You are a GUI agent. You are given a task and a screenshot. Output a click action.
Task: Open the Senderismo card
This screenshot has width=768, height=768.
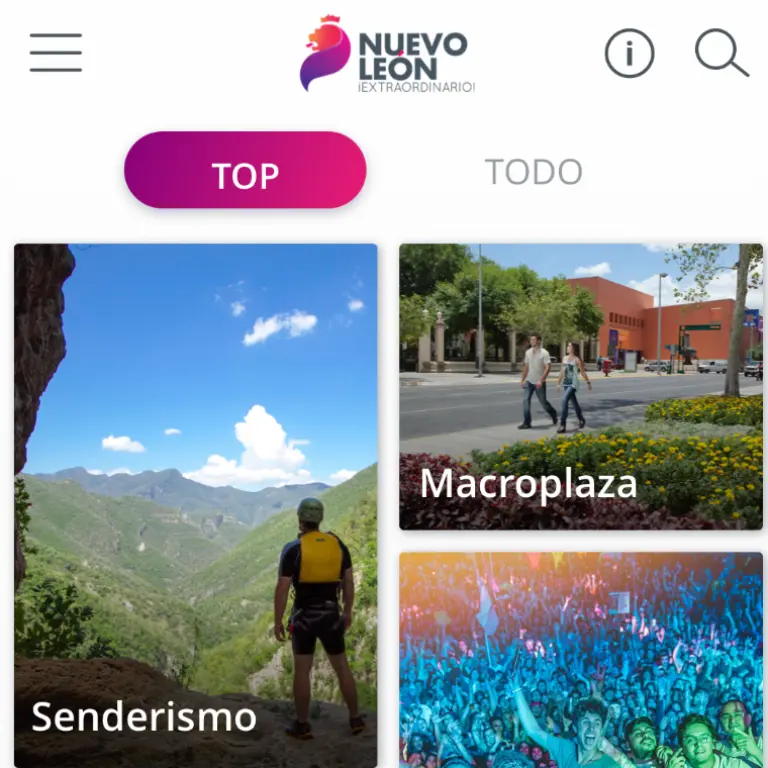pos(196,505)
